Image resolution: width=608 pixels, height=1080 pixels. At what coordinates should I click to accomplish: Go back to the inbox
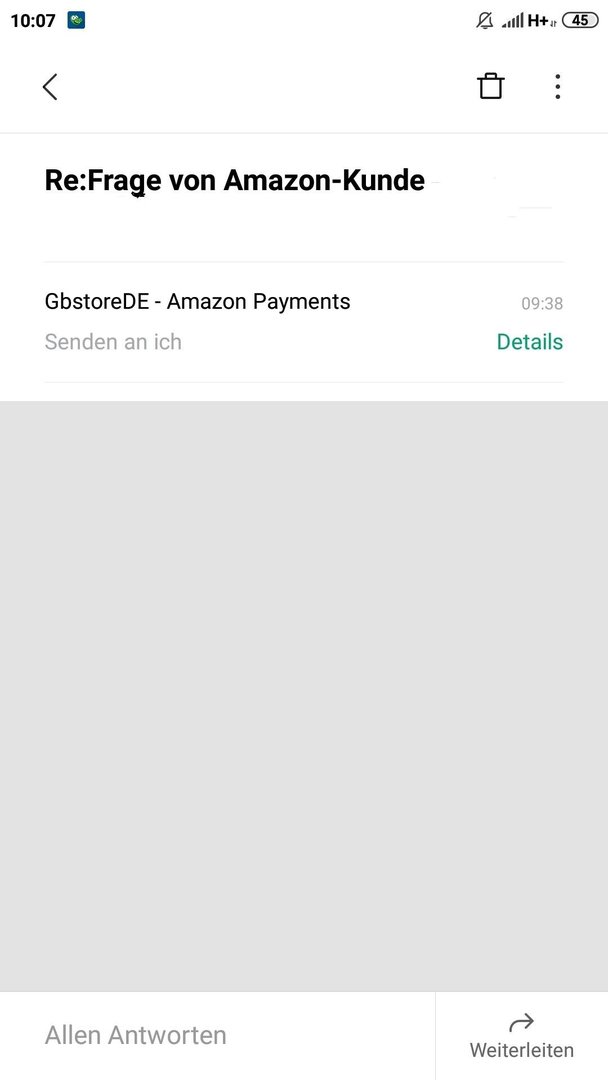tap(50, 87)
